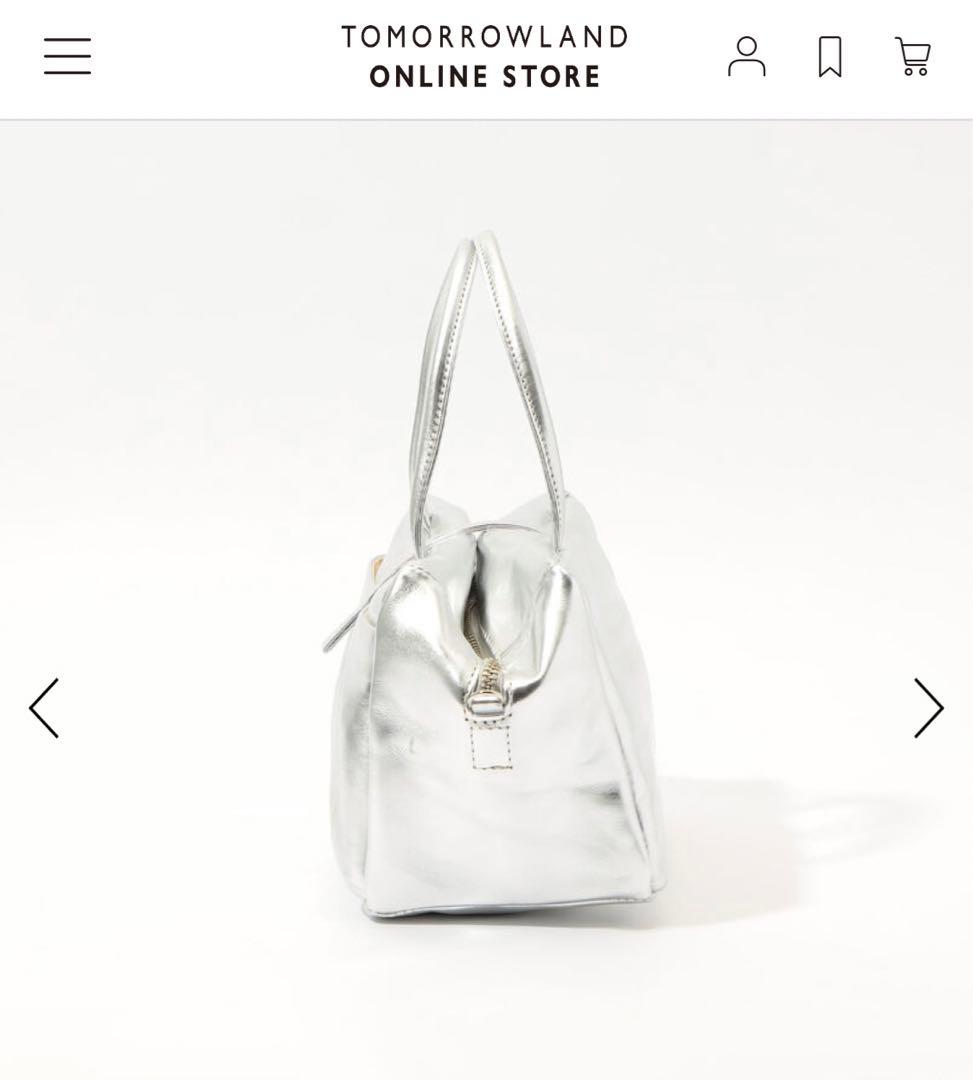Open the account profile icon
This screenshot has width=973, height=1080.
tap(746, 56)
